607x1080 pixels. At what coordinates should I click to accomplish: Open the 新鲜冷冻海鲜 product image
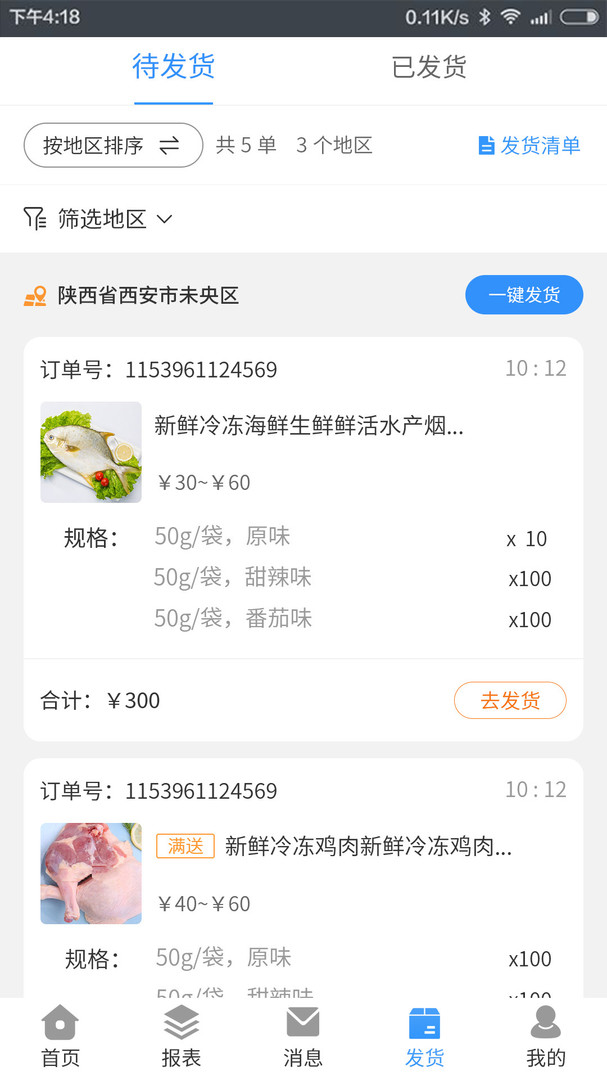91,452
